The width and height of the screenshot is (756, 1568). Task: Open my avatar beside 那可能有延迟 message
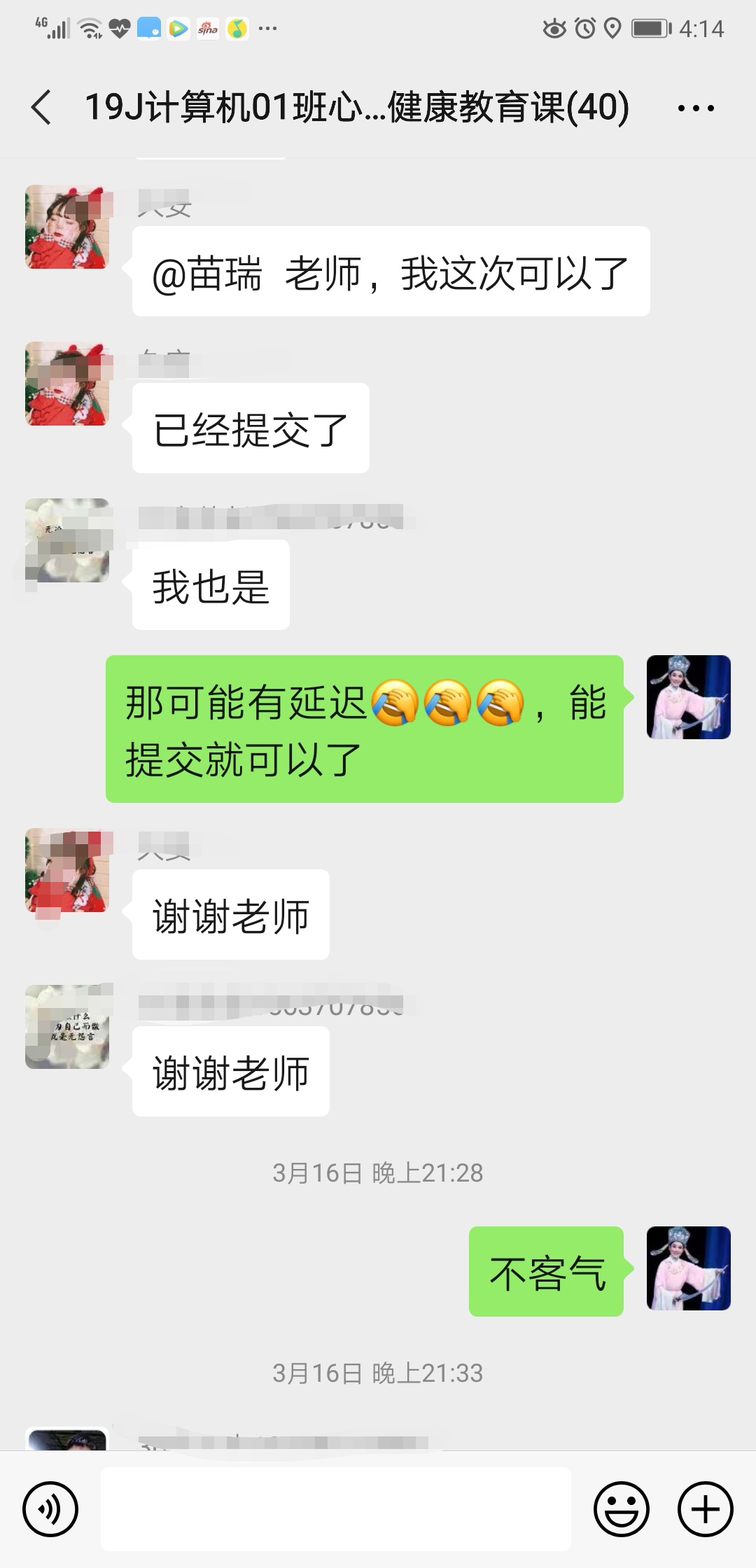coord(688,697)
